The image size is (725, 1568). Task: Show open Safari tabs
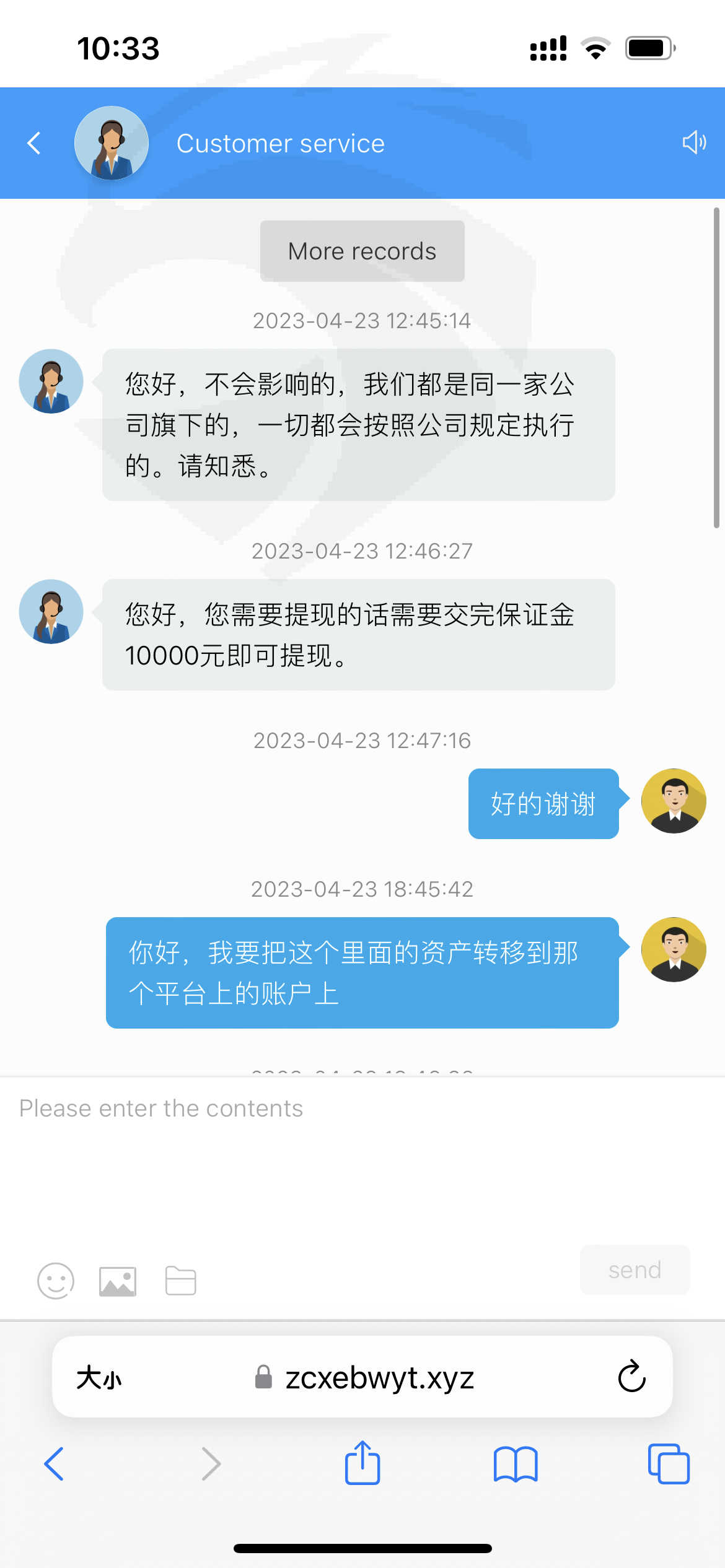tap(669, 1464)
